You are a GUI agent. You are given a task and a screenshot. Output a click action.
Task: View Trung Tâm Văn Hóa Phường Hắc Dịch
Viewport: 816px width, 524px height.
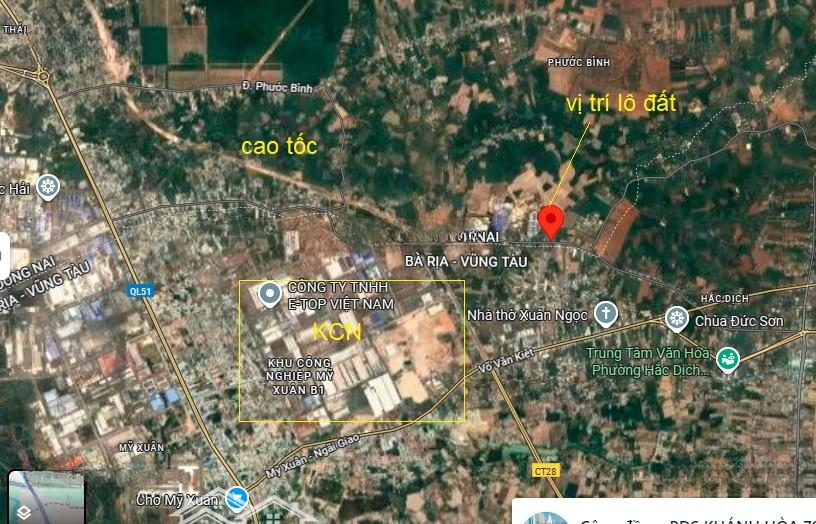(x=728, y=358)
